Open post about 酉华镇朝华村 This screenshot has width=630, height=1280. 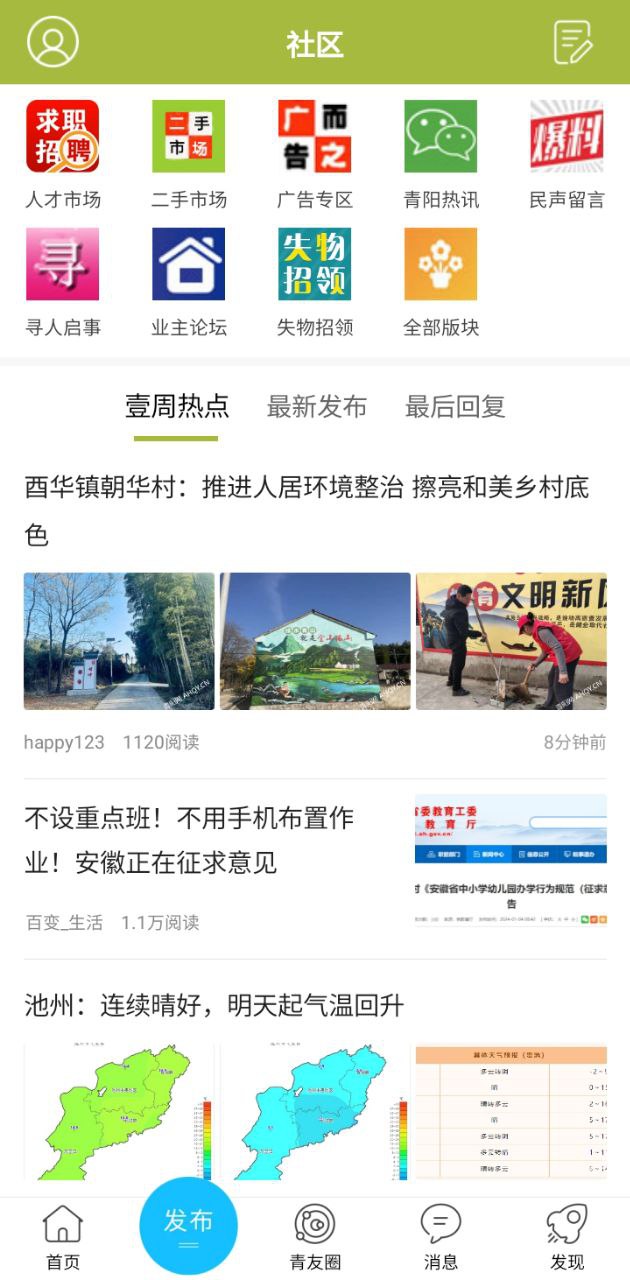[306, 511]
